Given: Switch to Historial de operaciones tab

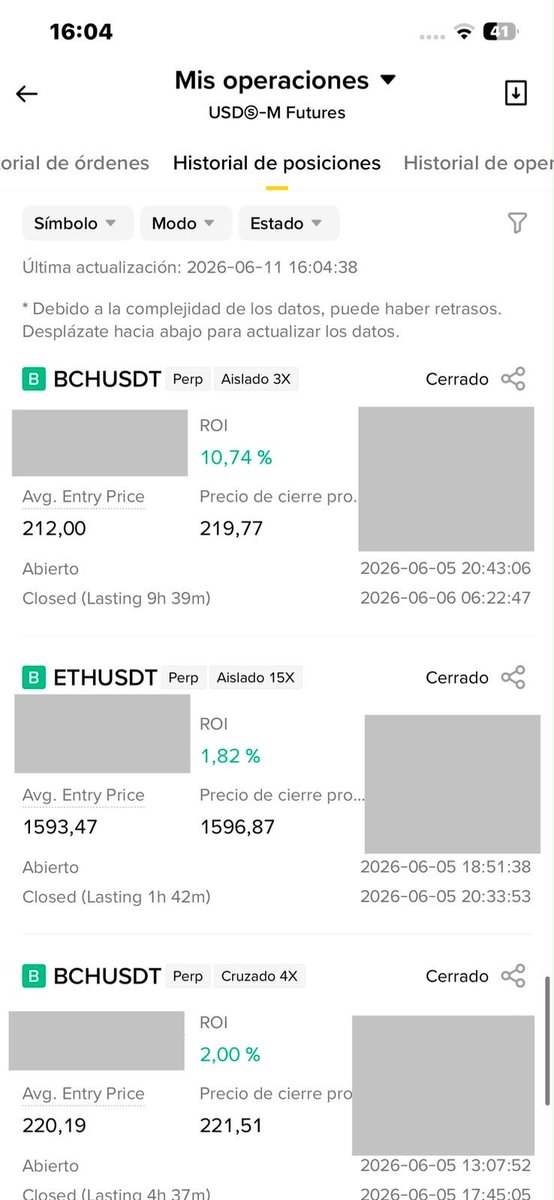Looking at the screenshot, I should coord(478,163).
